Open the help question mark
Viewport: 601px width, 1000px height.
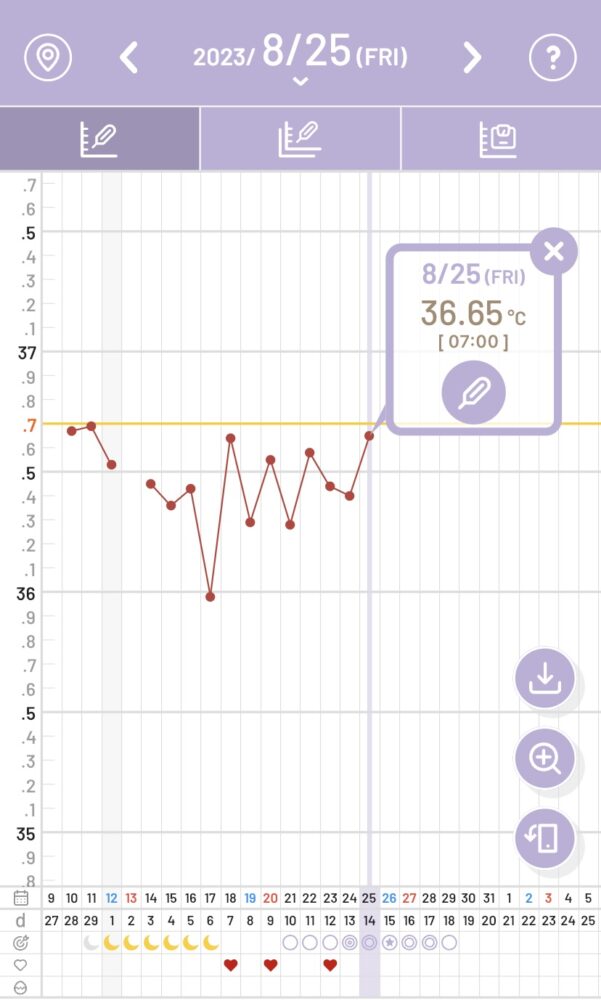[x=553, y=57]
